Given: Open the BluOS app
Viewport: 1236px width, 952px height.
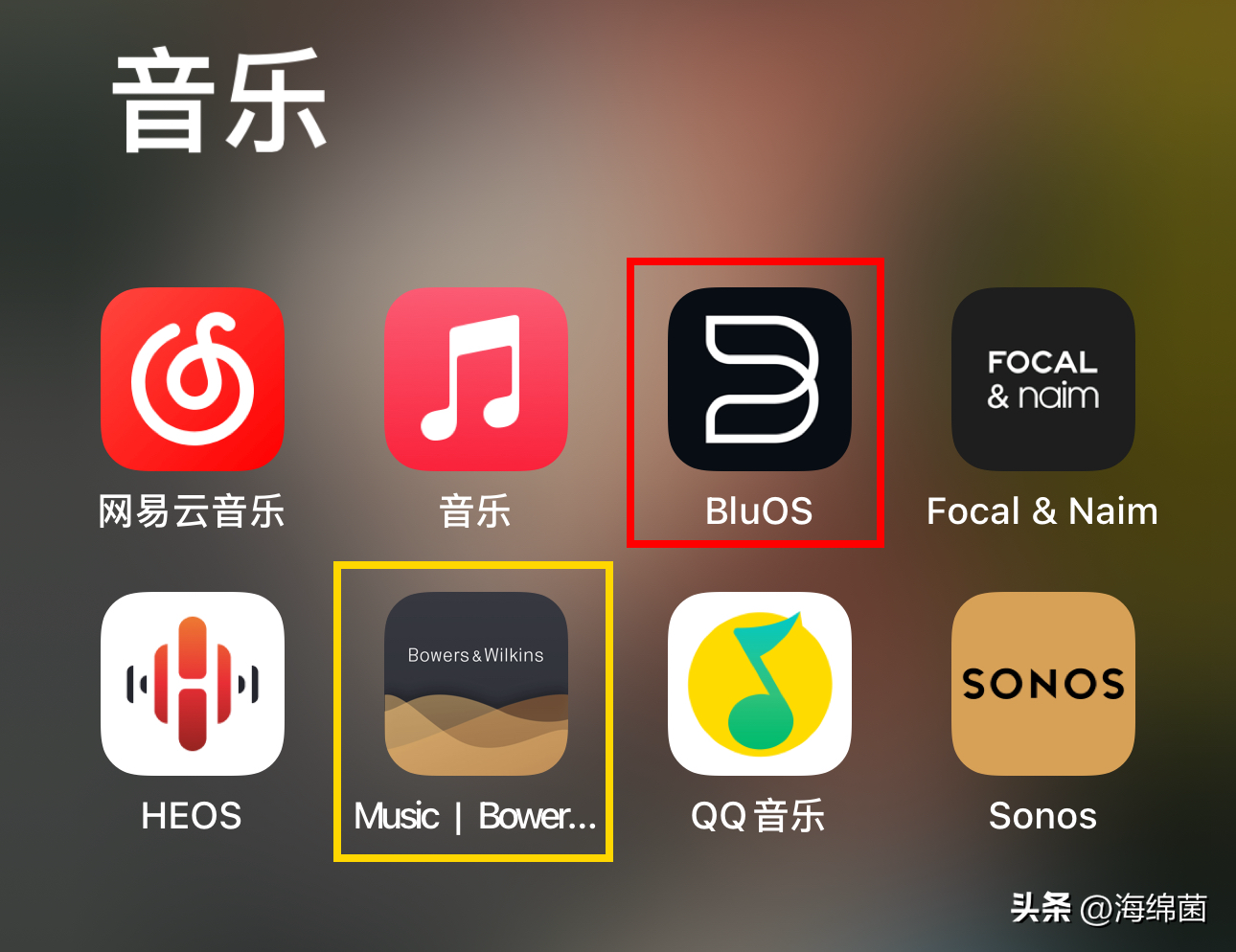Looking at the screenshot, I should [x=760, y=379].
